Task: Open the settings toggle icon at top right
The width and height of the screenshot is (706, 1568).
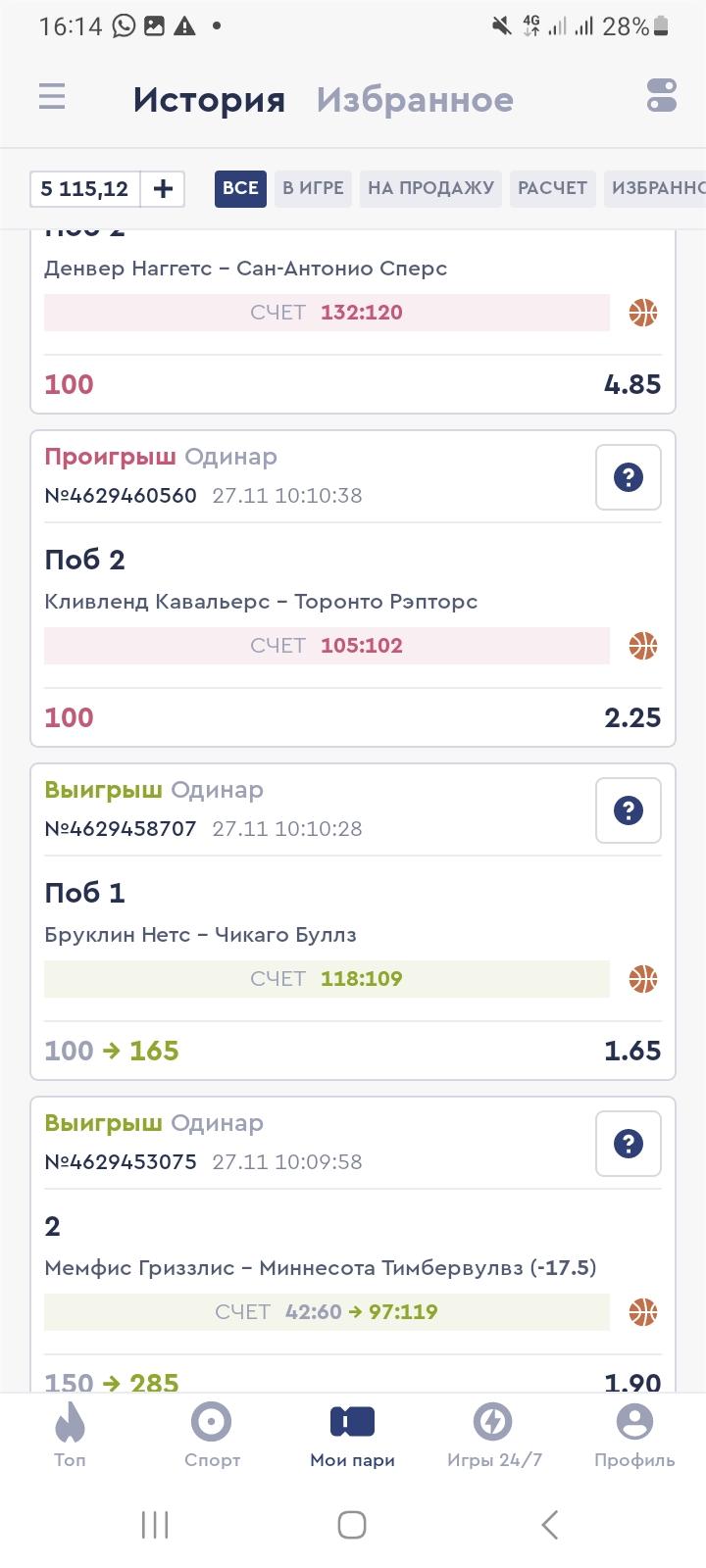Action: tap(662, 96)
